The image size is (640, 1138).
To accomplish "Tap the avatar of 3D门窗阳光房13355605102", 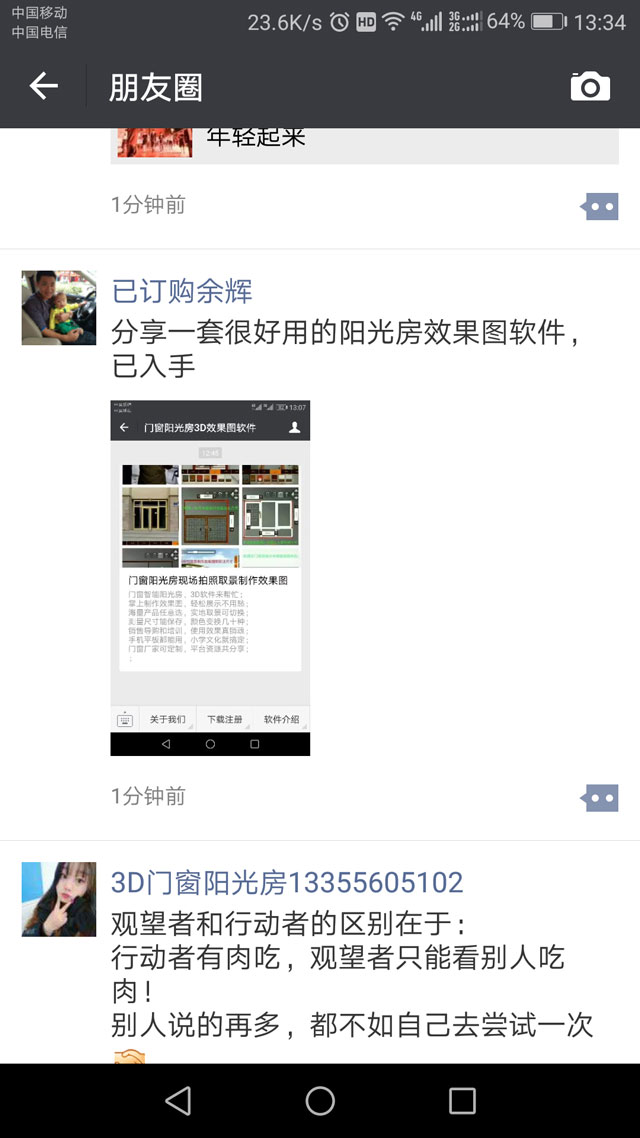I will 59,899.
